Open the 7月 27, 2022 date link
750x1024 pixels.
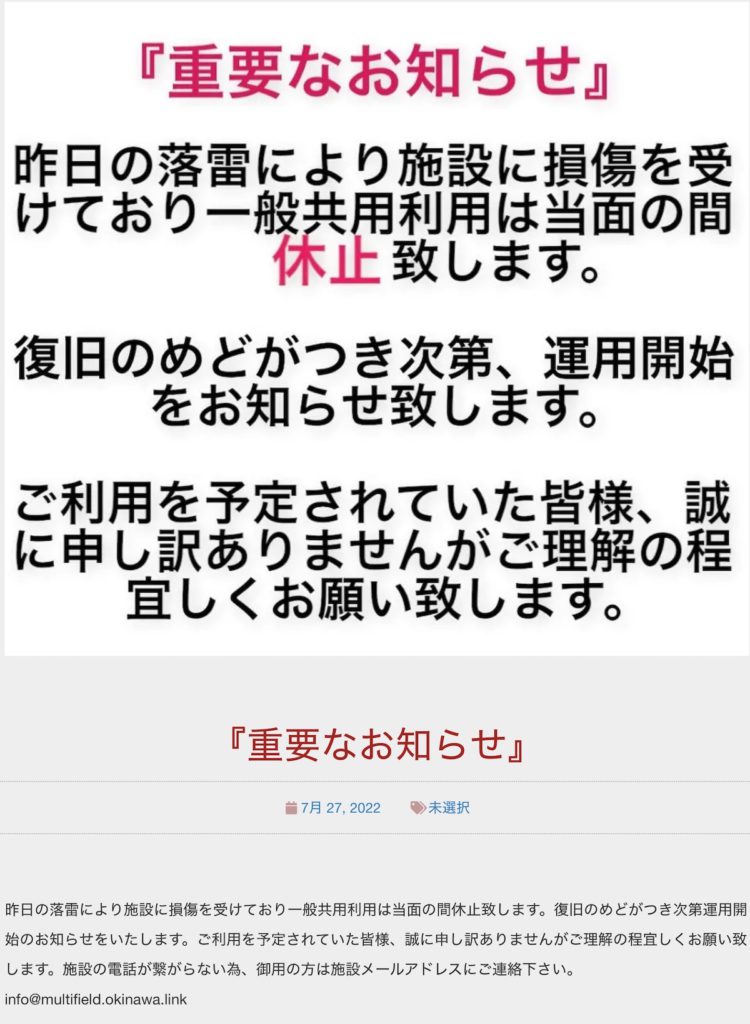[x=340, y=808]
